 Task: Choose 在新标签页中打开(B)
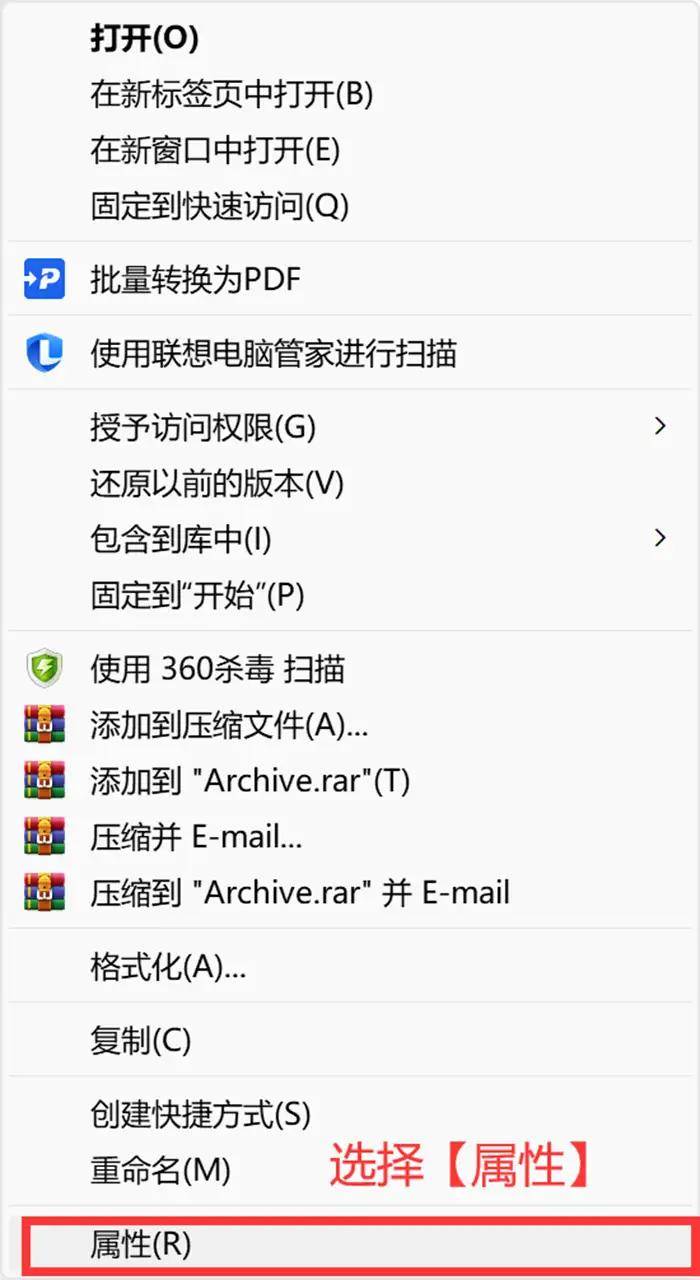(x=231, y=95)
